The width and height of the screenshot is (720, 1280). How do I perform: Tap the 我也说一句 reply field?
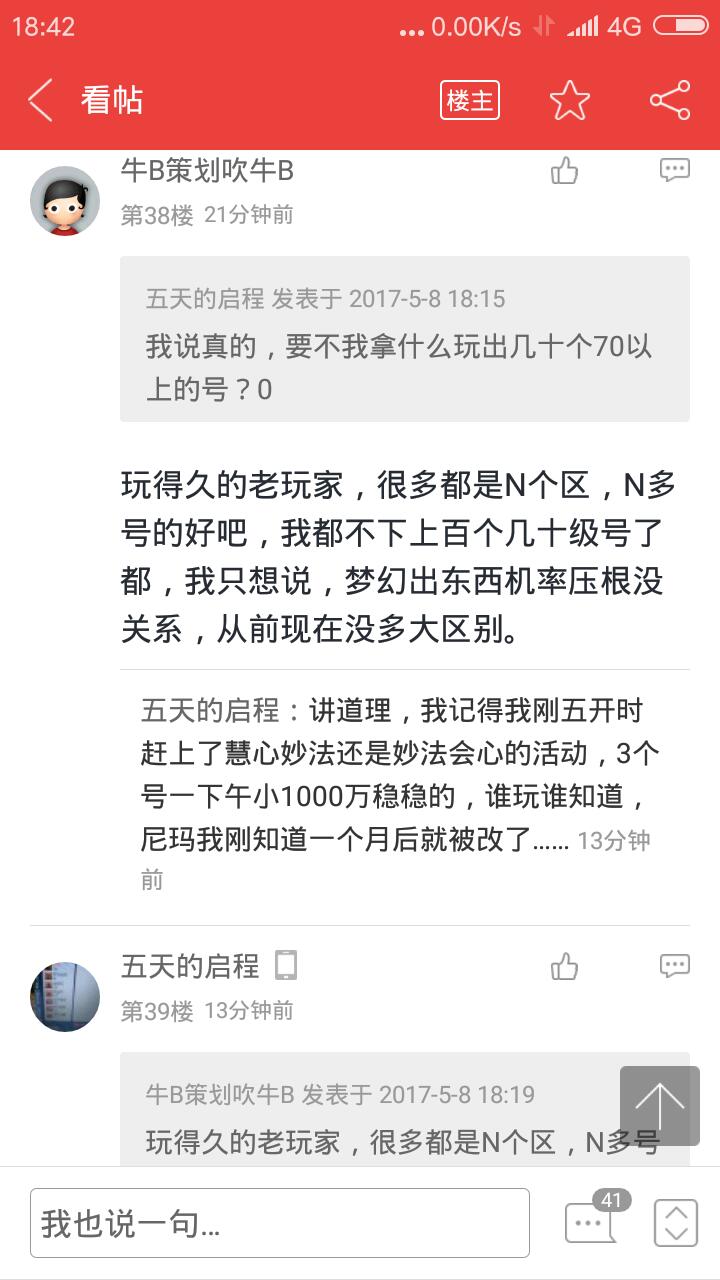click(280, 1223)
